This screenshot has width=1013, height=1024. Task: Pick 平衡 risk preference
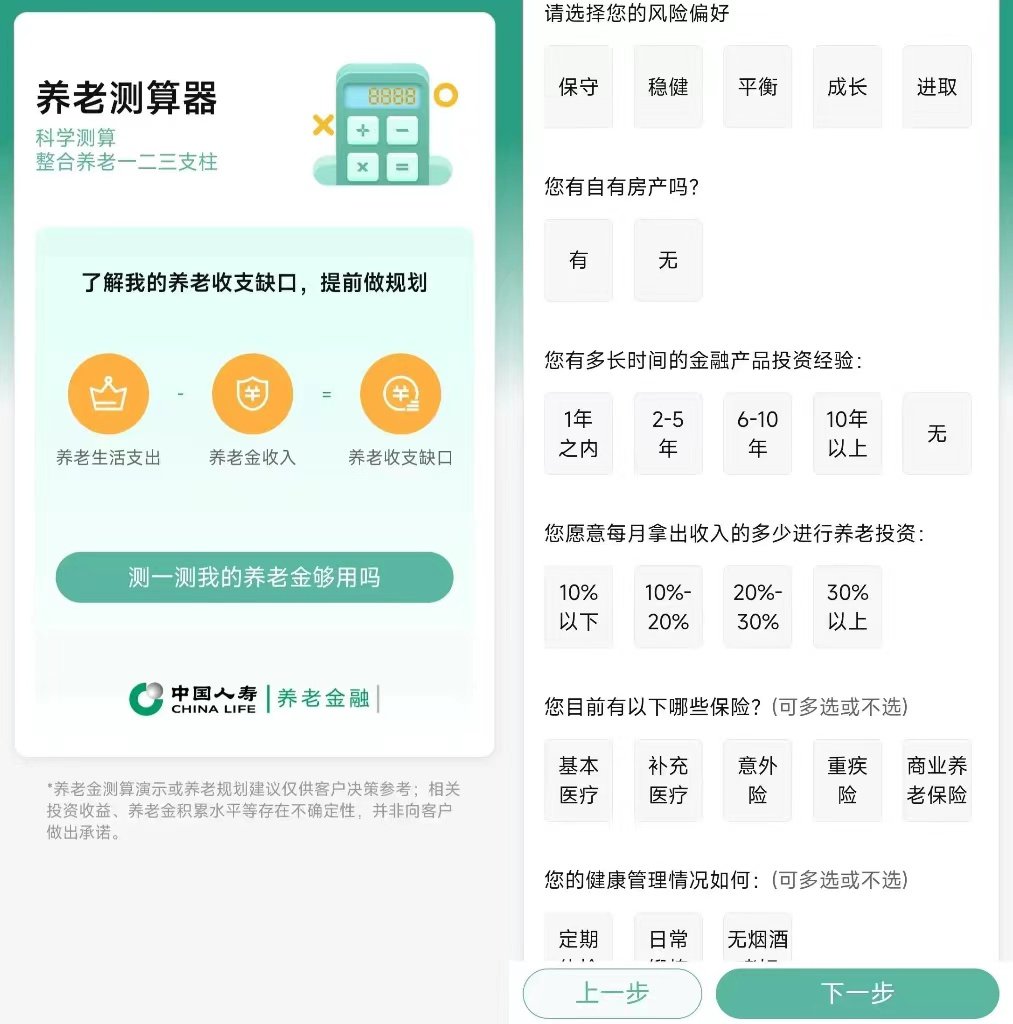pos(757,87)
